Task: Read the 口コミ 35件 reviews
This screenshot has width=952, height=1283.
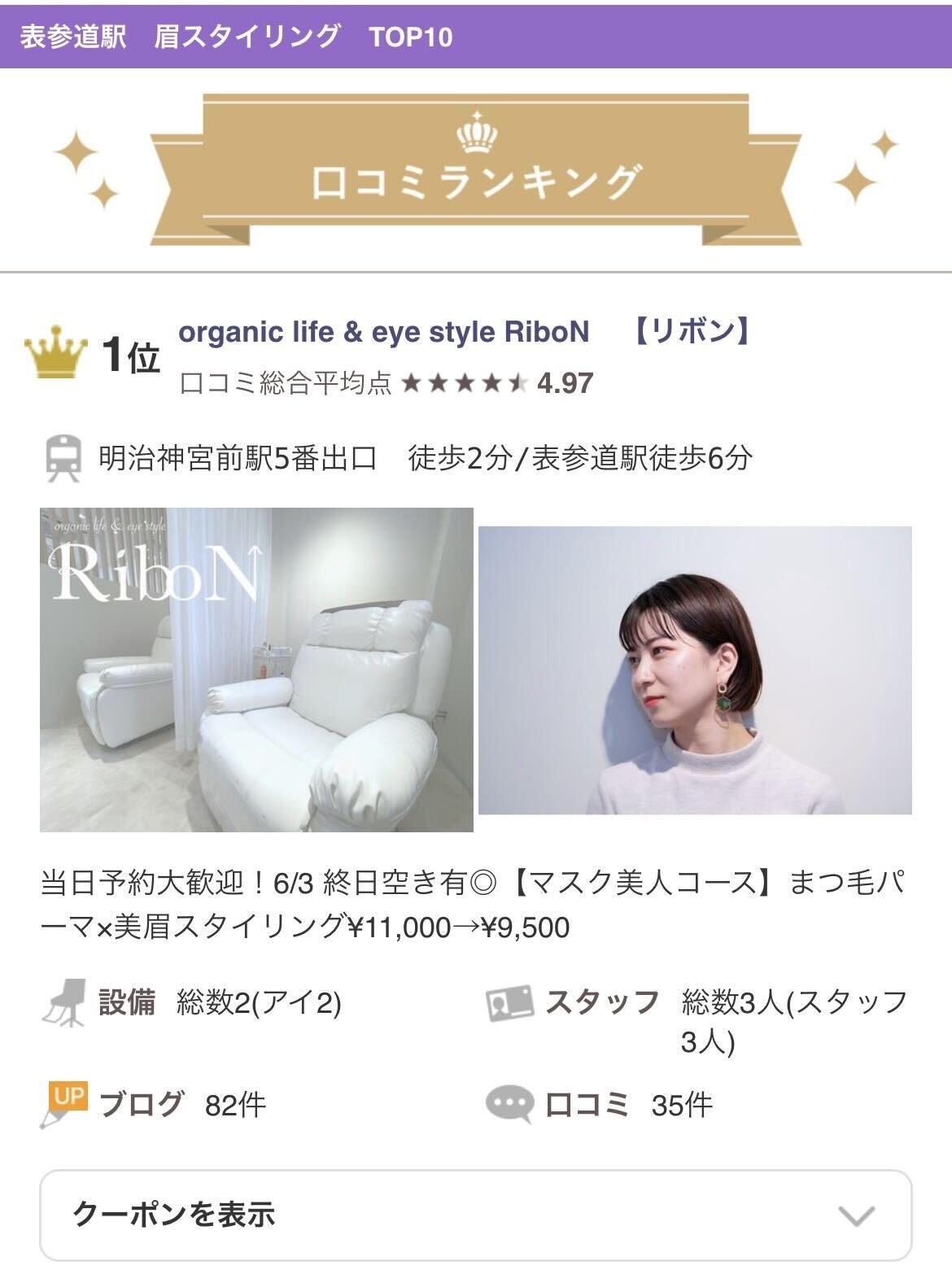Action: [627, 1105]
